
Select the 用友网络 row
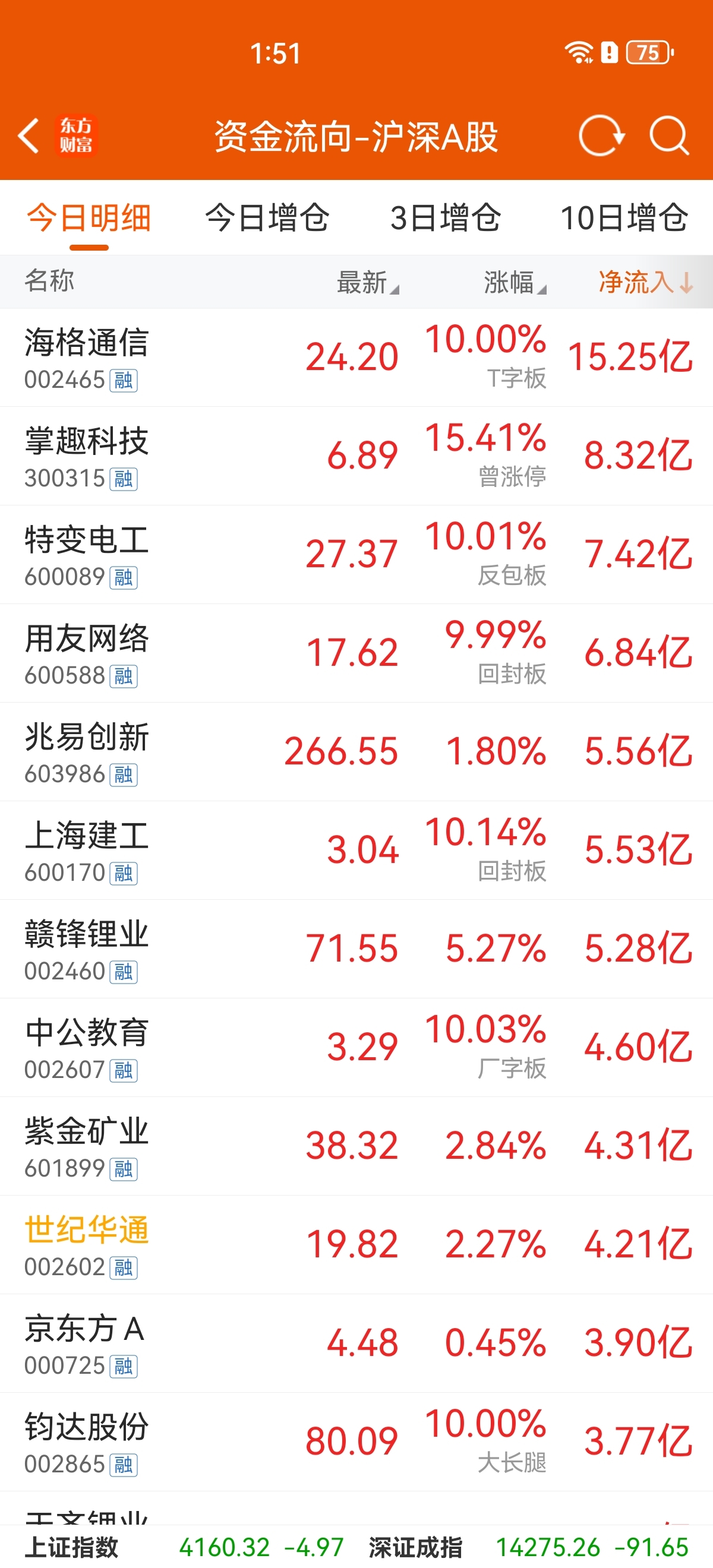(87, 653)
